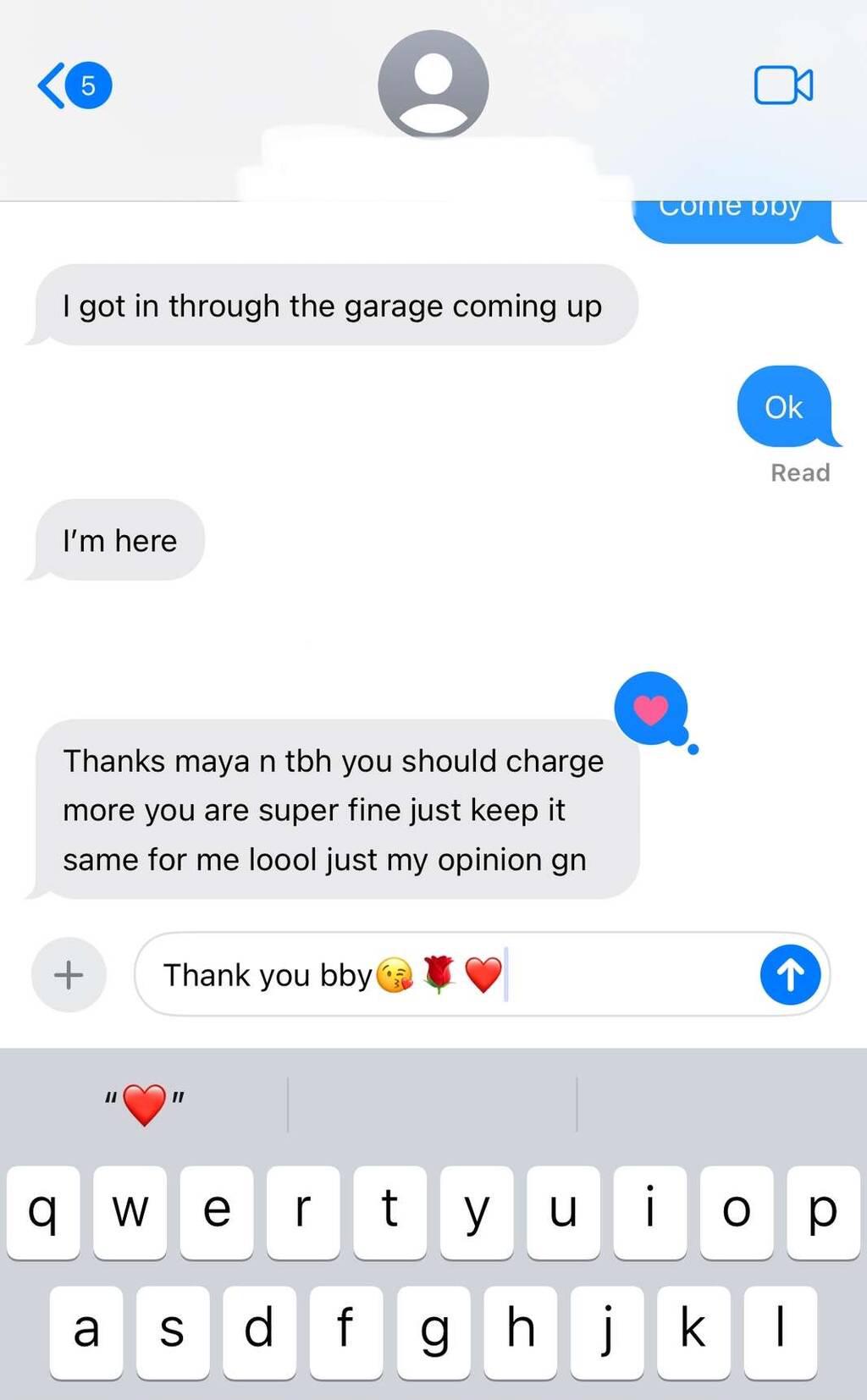Start a FaceTime video call

point(783,85)
